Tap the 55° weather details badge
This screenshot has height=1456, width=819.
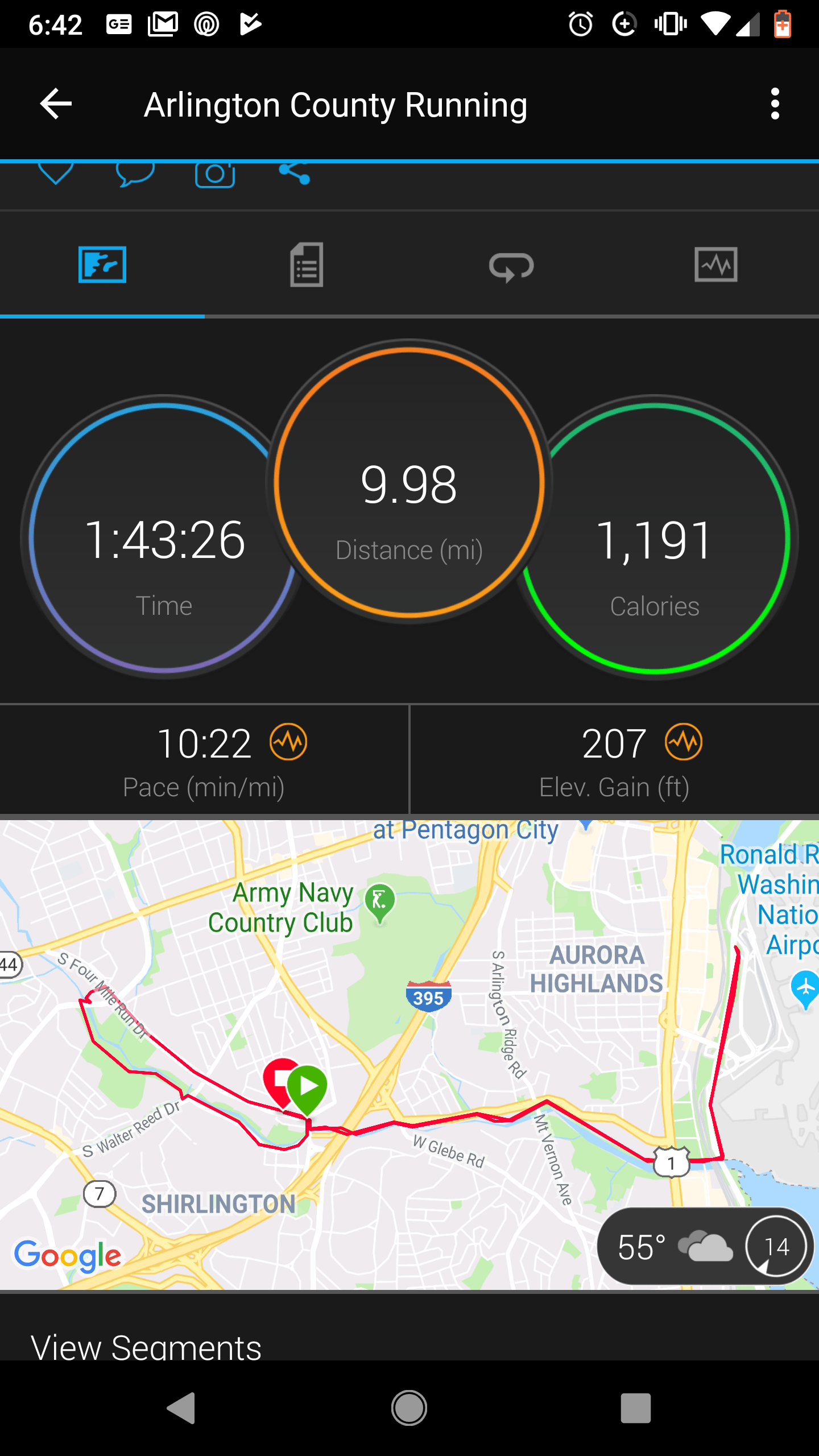704,1247
